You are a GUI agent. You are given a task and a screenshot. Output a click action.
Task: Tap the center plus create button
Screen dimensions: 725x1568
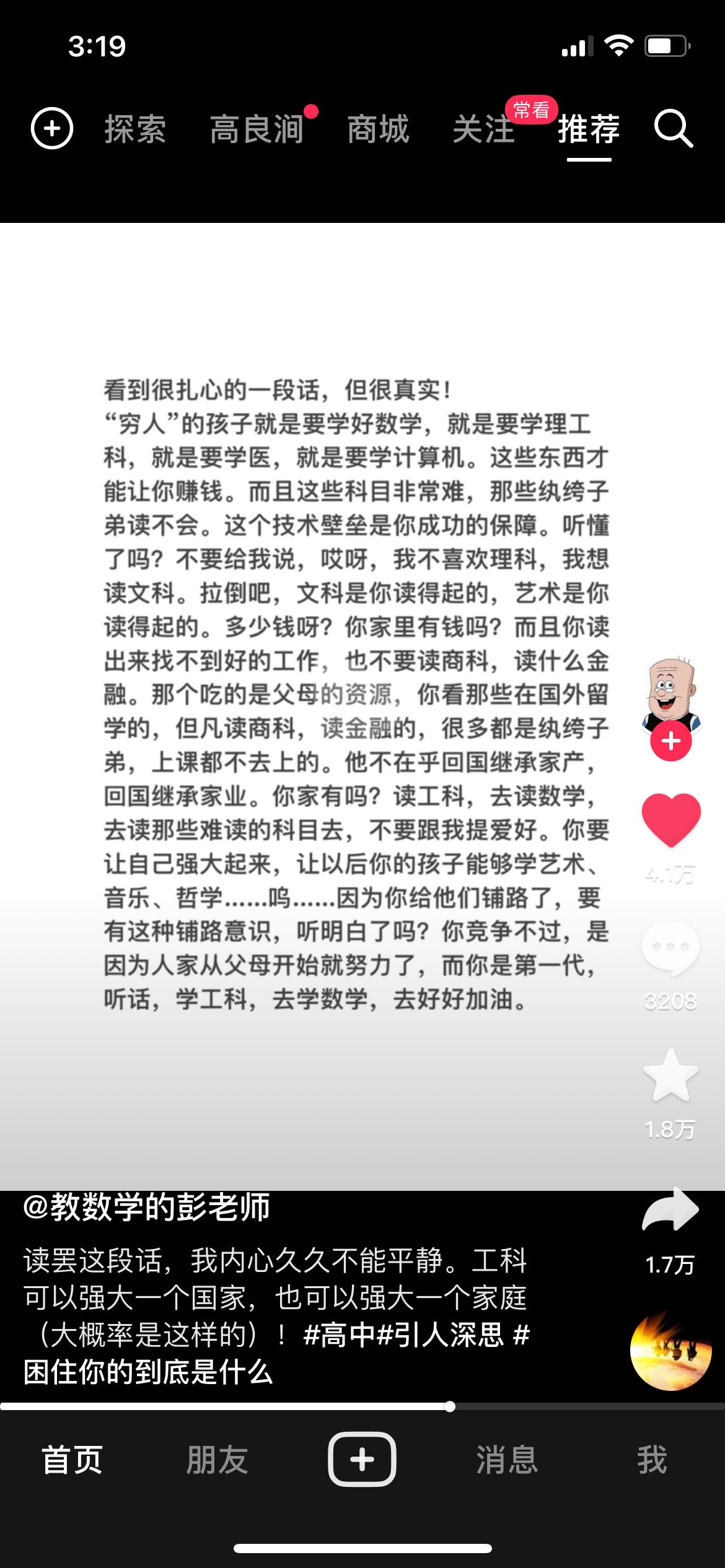coord(362,1459)
